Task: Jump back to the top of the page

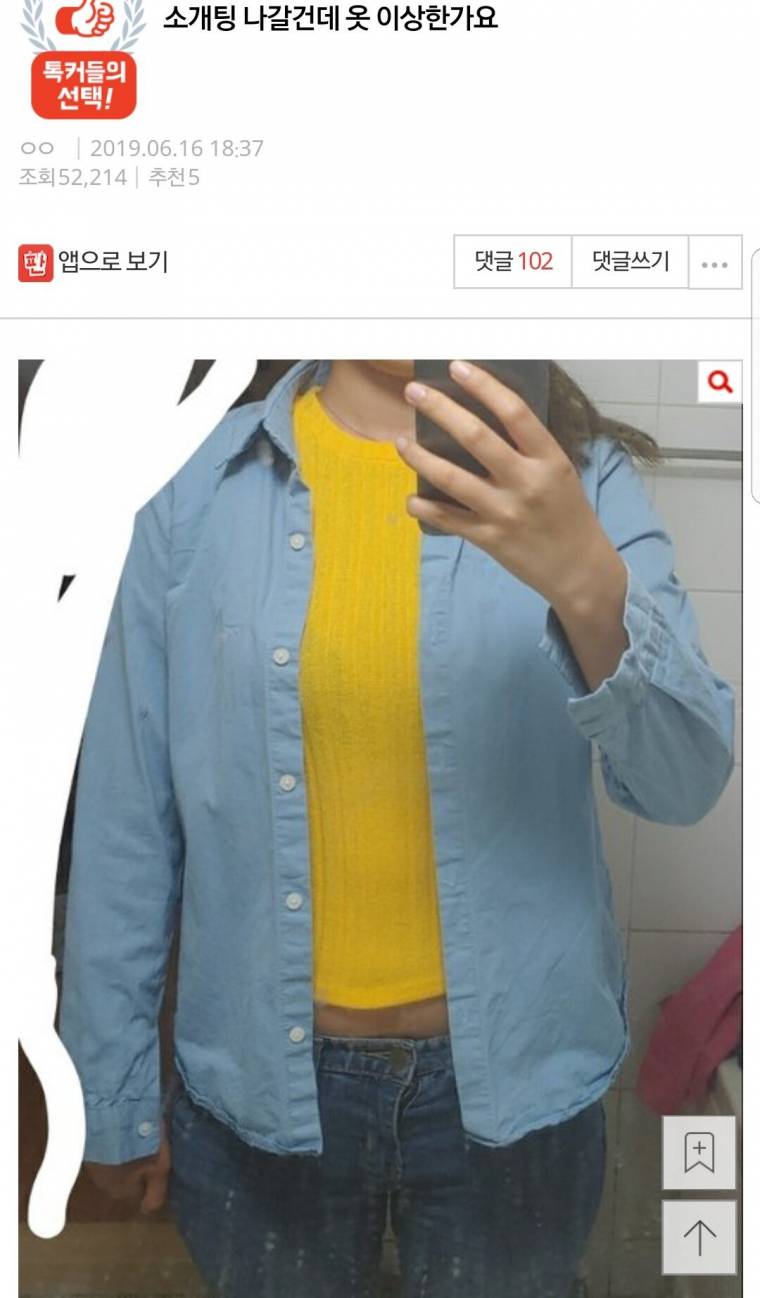Action: coord(698,1238)
